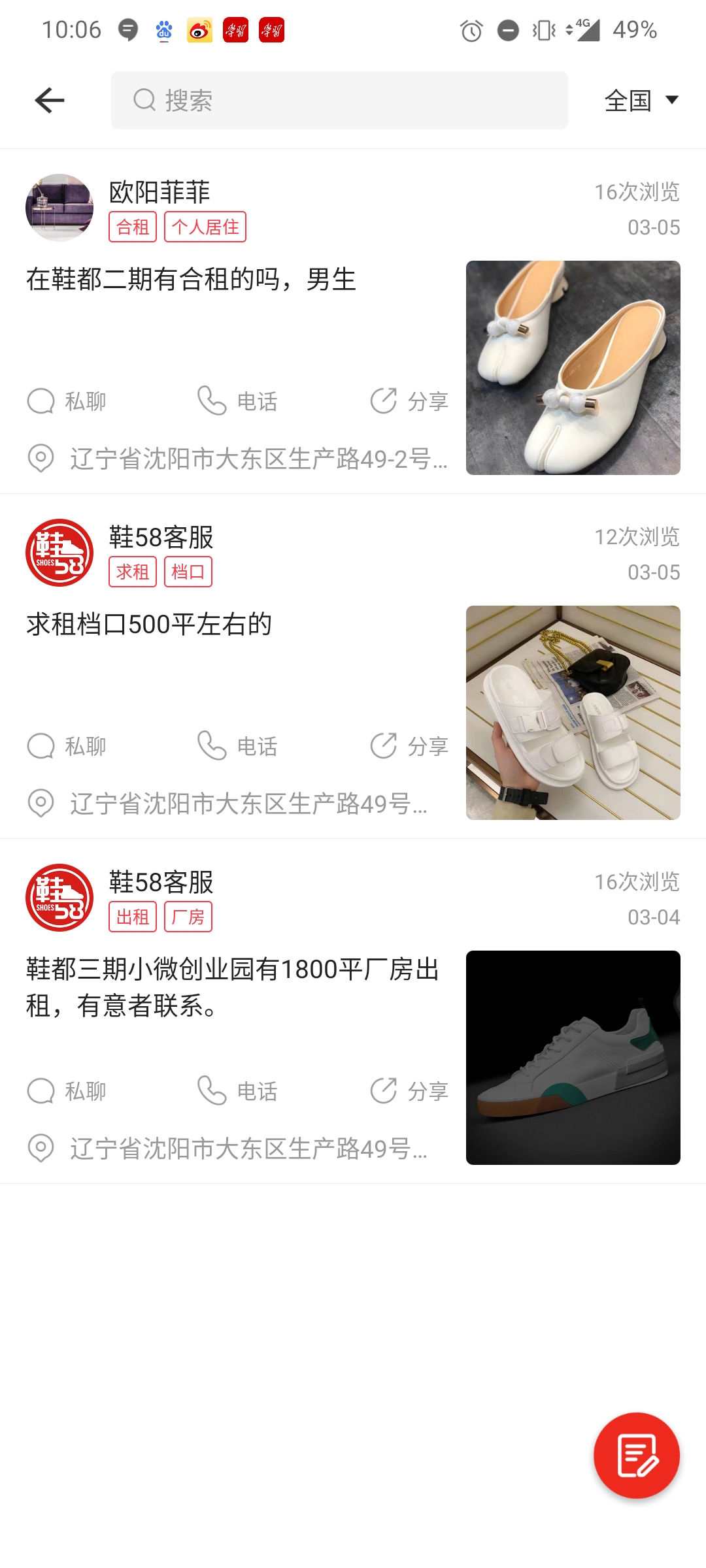706x1568 pixels.
Task: Open the post 鞋都三期小微创业园有1800平厂房出租
Action: 232,987
